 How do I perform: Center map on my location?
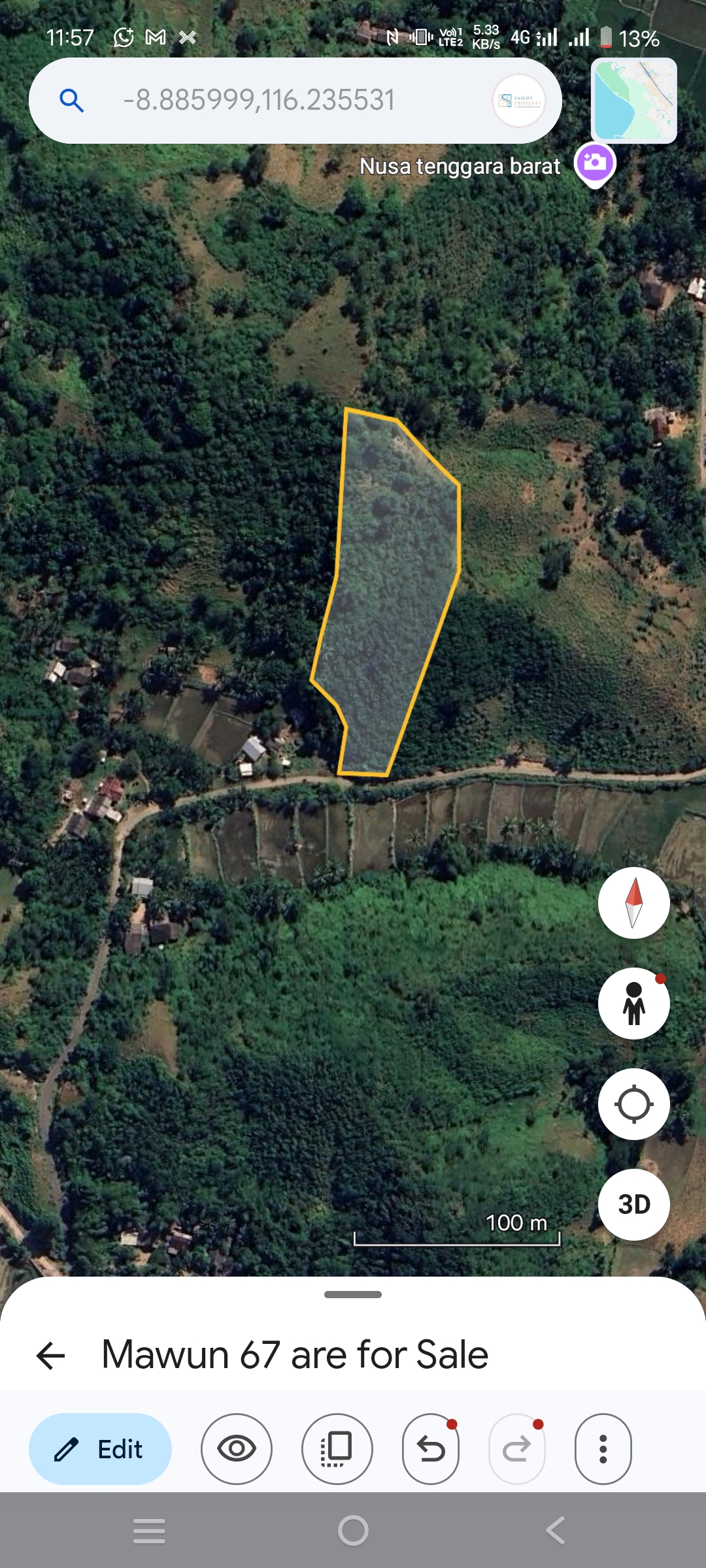pos(633,1104)
